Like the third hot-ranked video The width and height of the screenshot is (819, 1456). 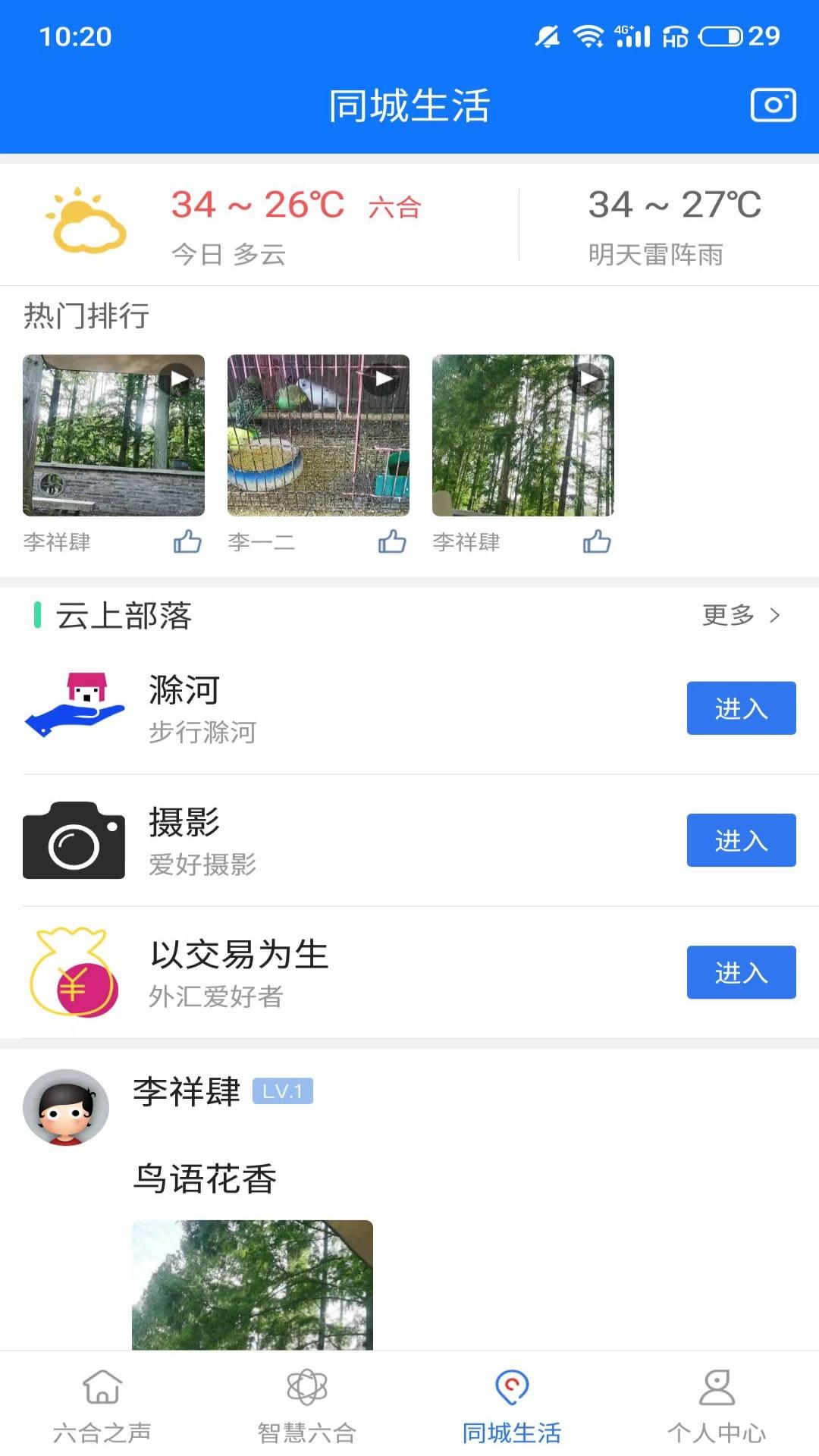(597, 541)
